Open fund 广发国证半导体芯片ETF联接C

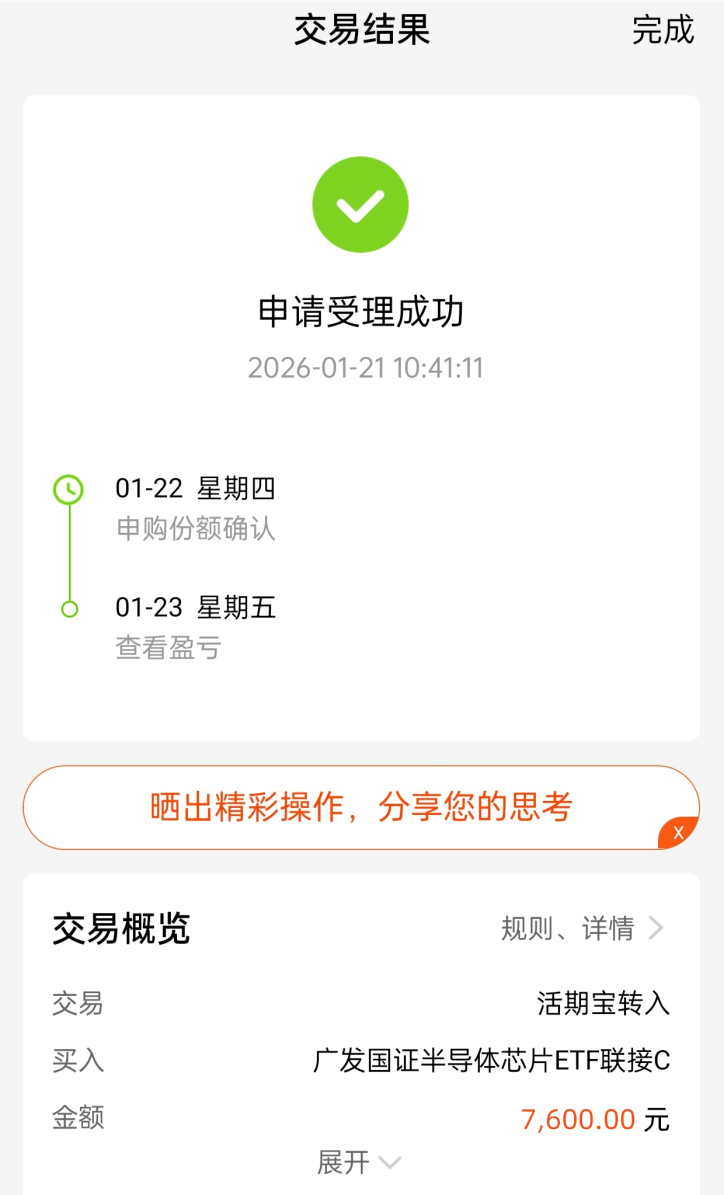[490, 1061]
